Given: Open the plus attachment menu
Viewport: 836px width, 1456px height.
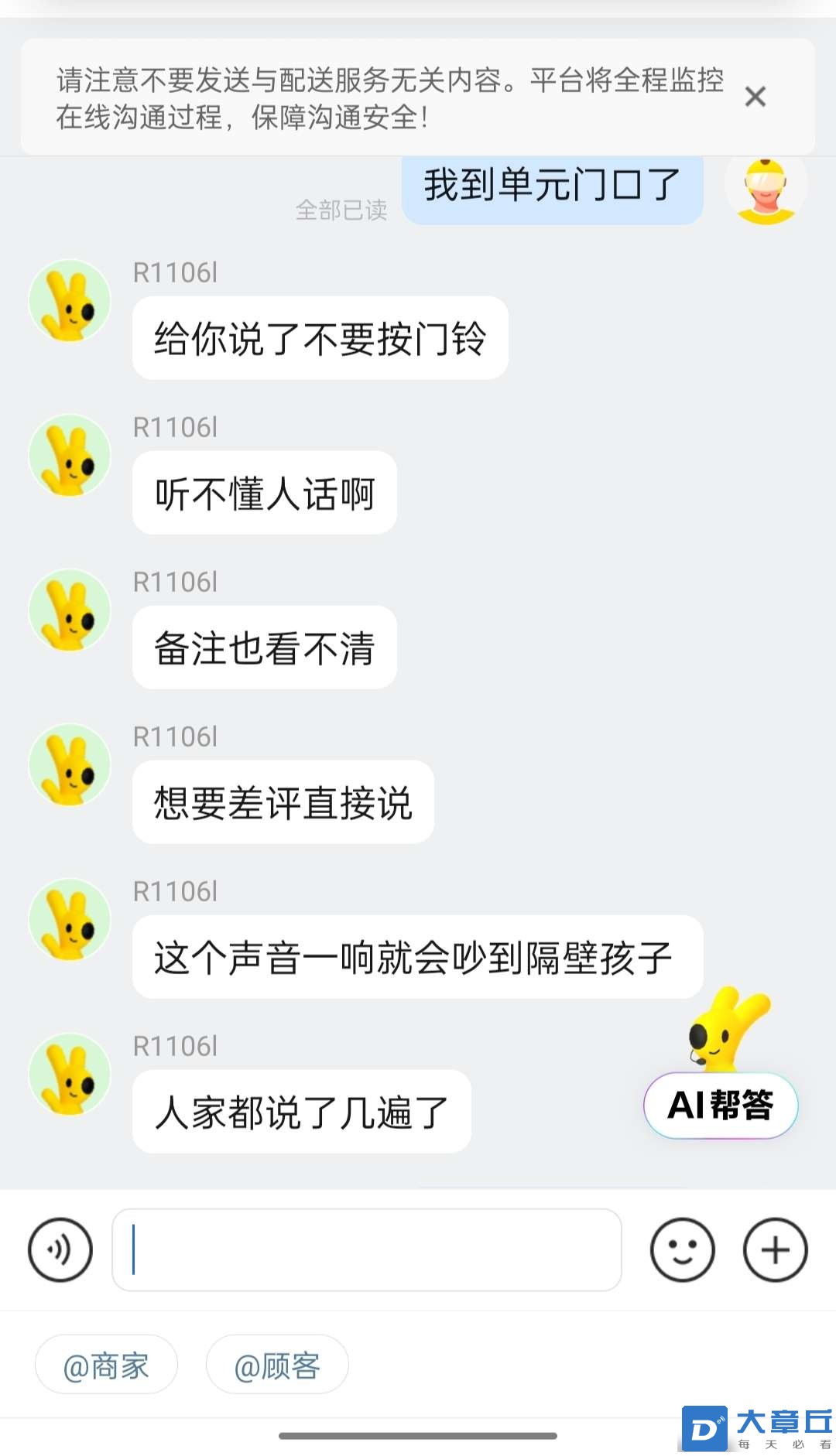Looking at the screenshot, I should (x=775, y=1249).
